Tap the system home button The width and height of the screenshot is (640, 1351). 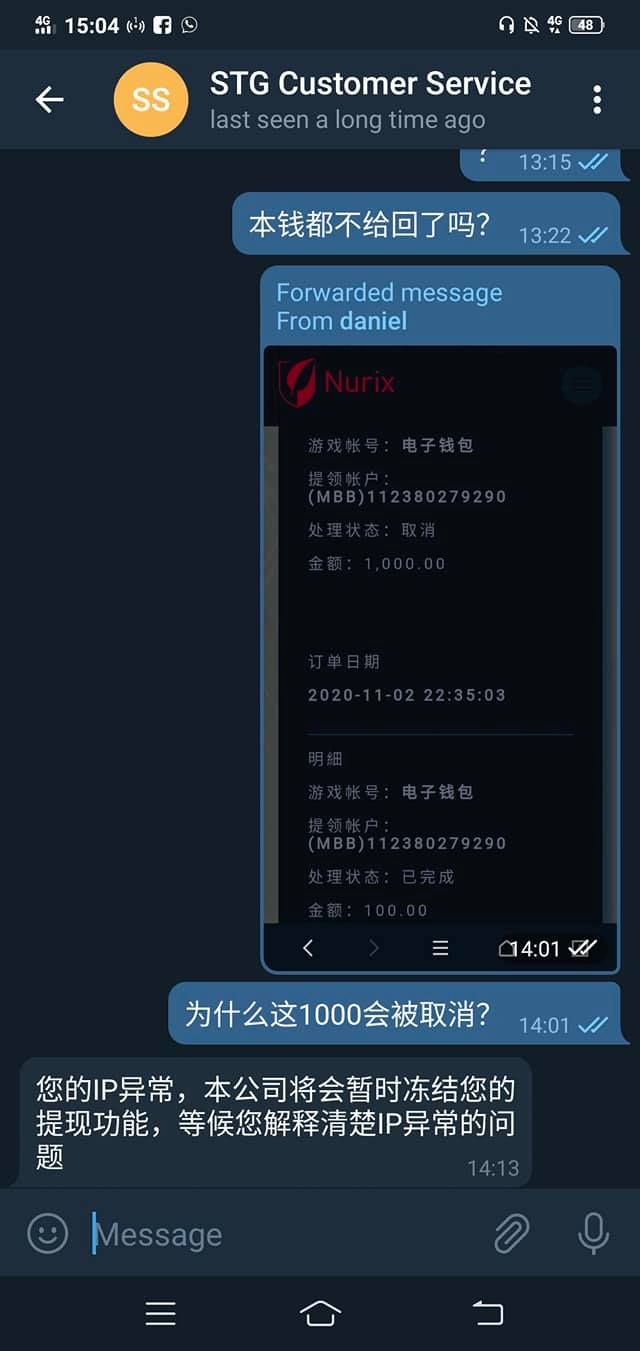pos(320,1313)
